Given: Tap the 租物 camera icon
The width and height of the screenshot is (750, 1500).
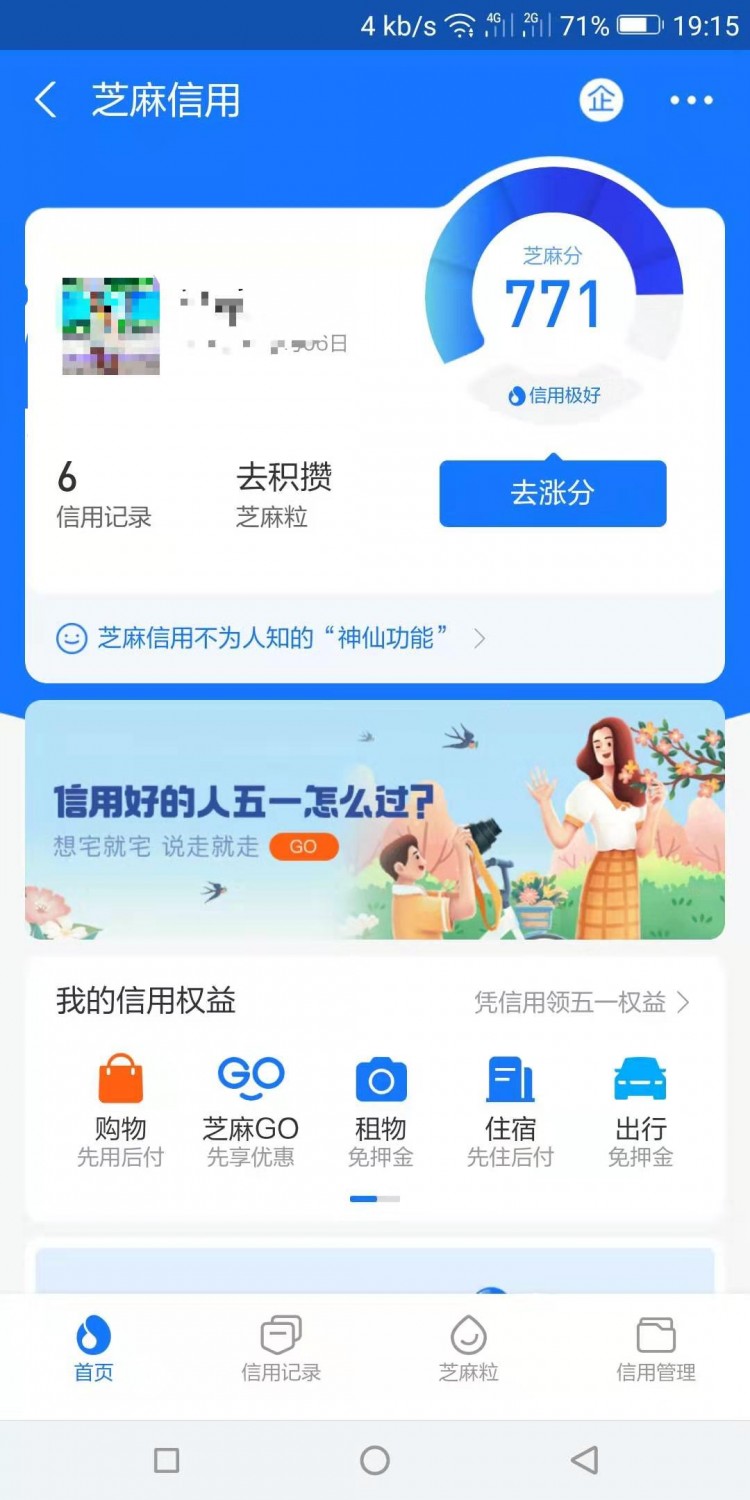Looking at the screenshot, I should click(x=380, y=1080).
